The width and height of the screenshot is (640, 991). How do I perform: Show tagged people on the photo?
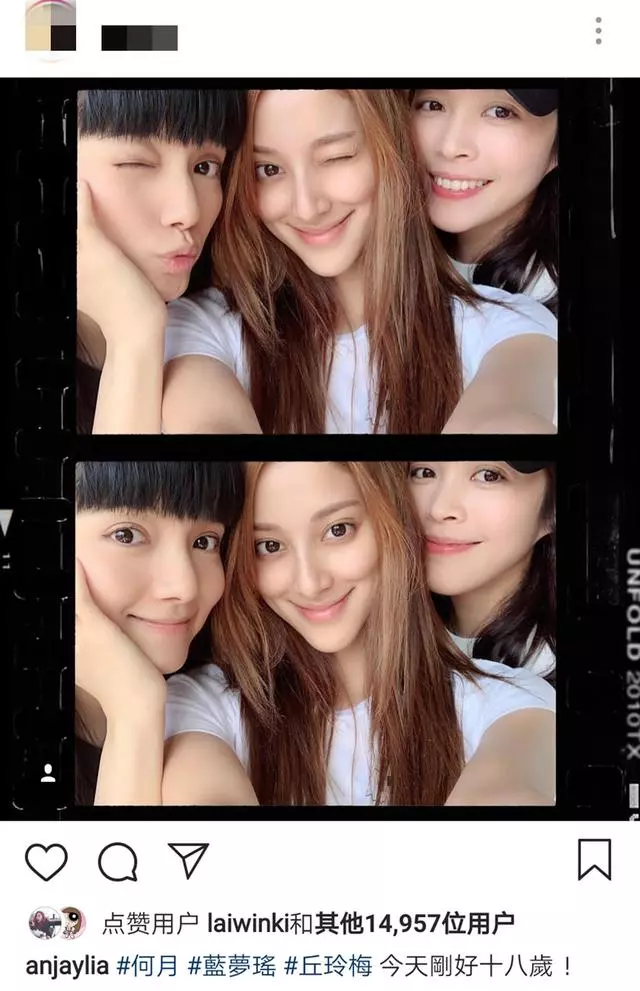click(48, 773)
